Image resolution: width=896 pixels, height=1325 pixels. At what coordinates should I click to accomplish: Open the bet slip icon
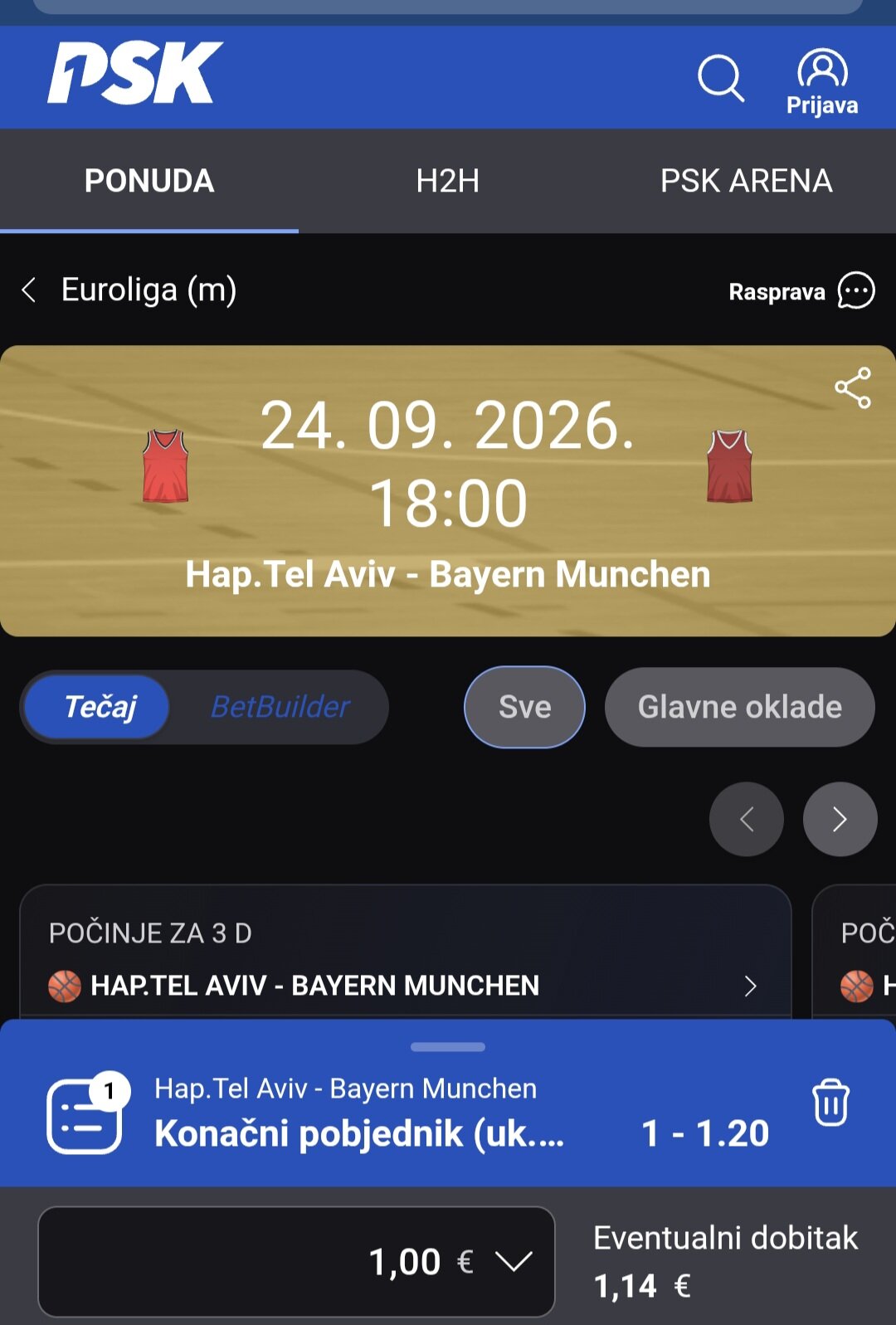(86, 1113)
